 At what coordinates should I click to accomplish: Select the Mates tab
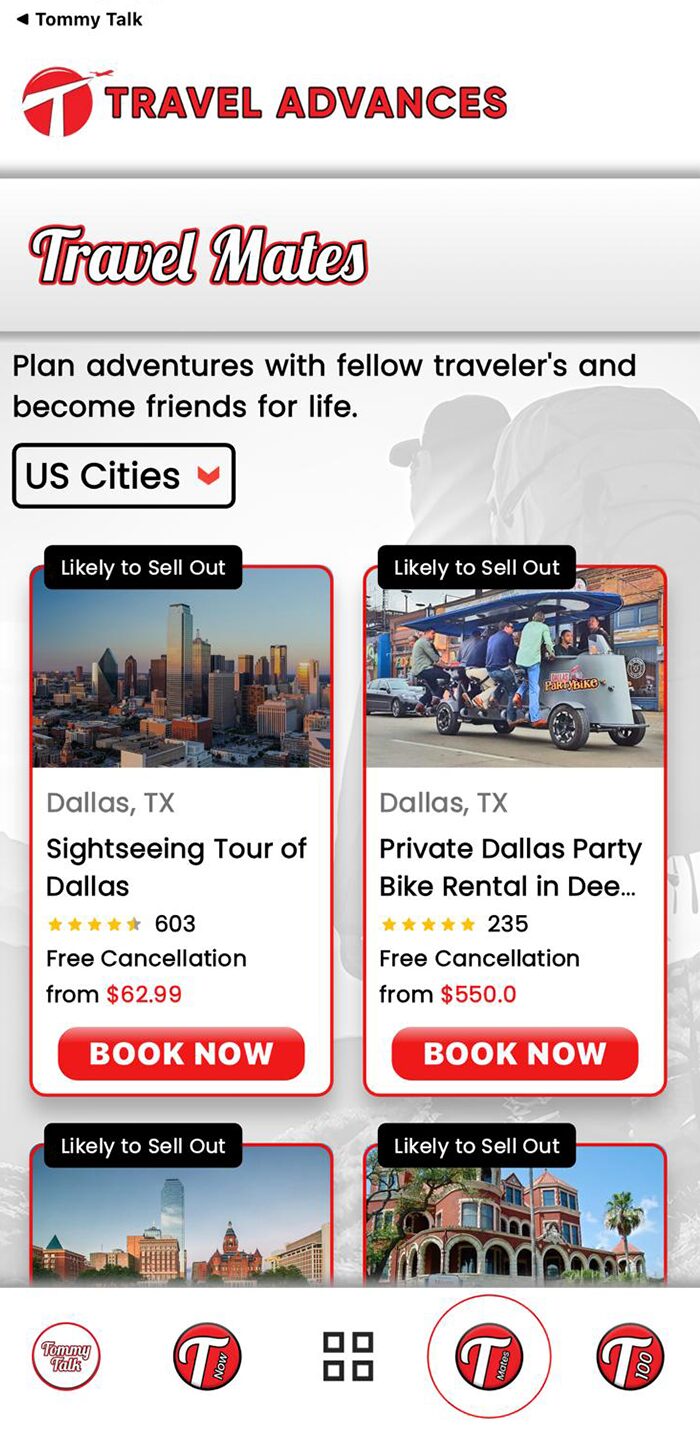point(489,1357)
